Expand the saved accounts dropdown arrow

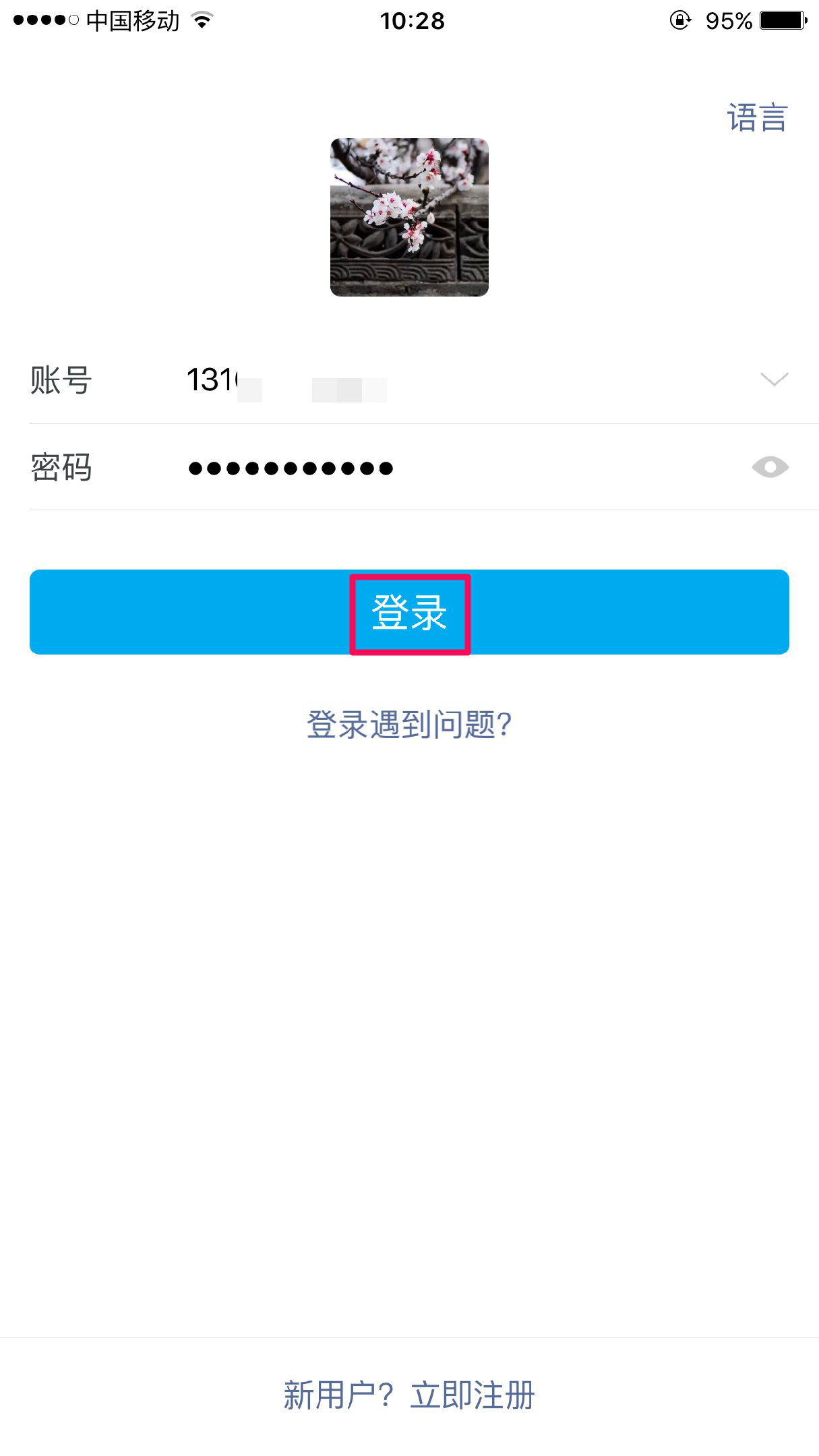(x=774, y=380)
